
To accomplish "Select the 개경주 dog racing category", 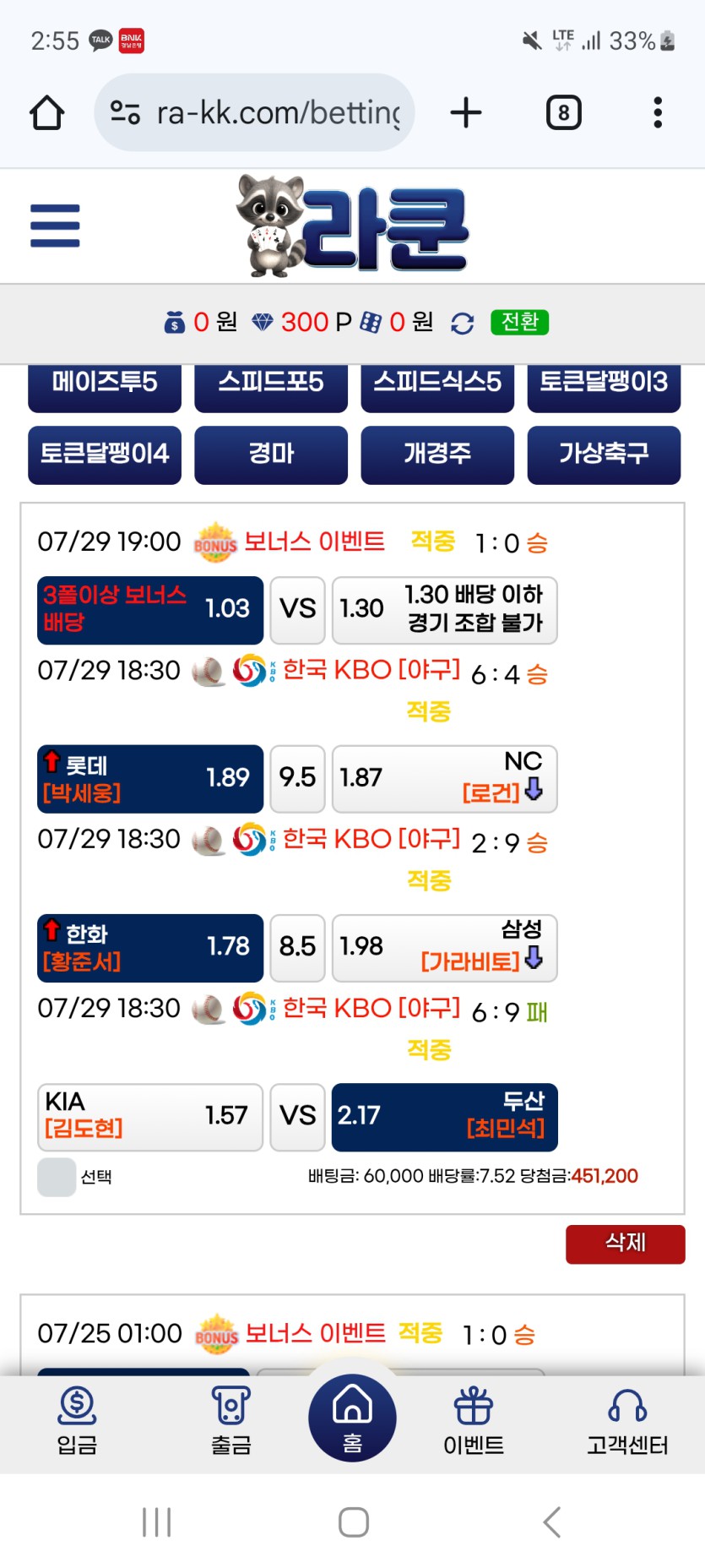I will 437,455.
